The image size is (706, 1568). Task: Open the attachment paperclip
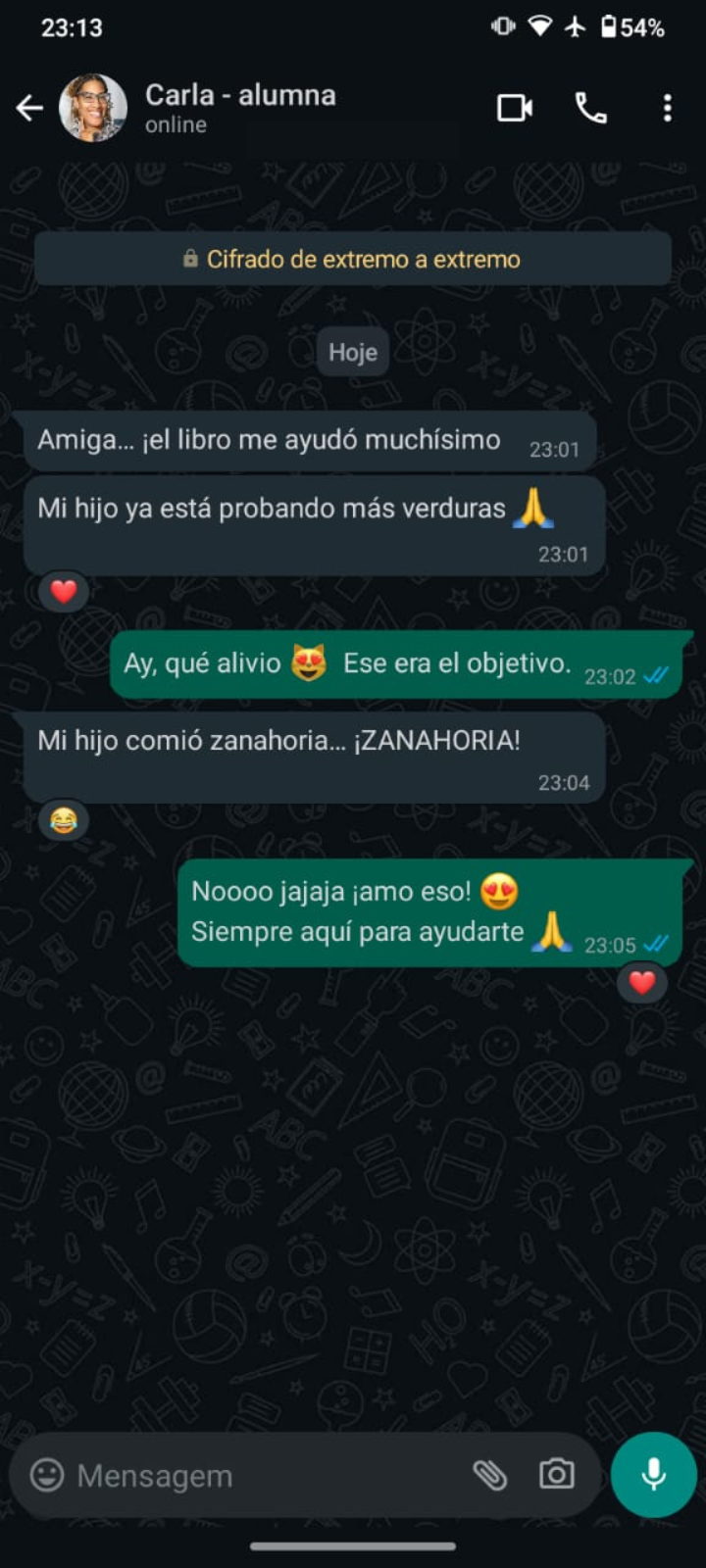click(x=490, y=1475)
